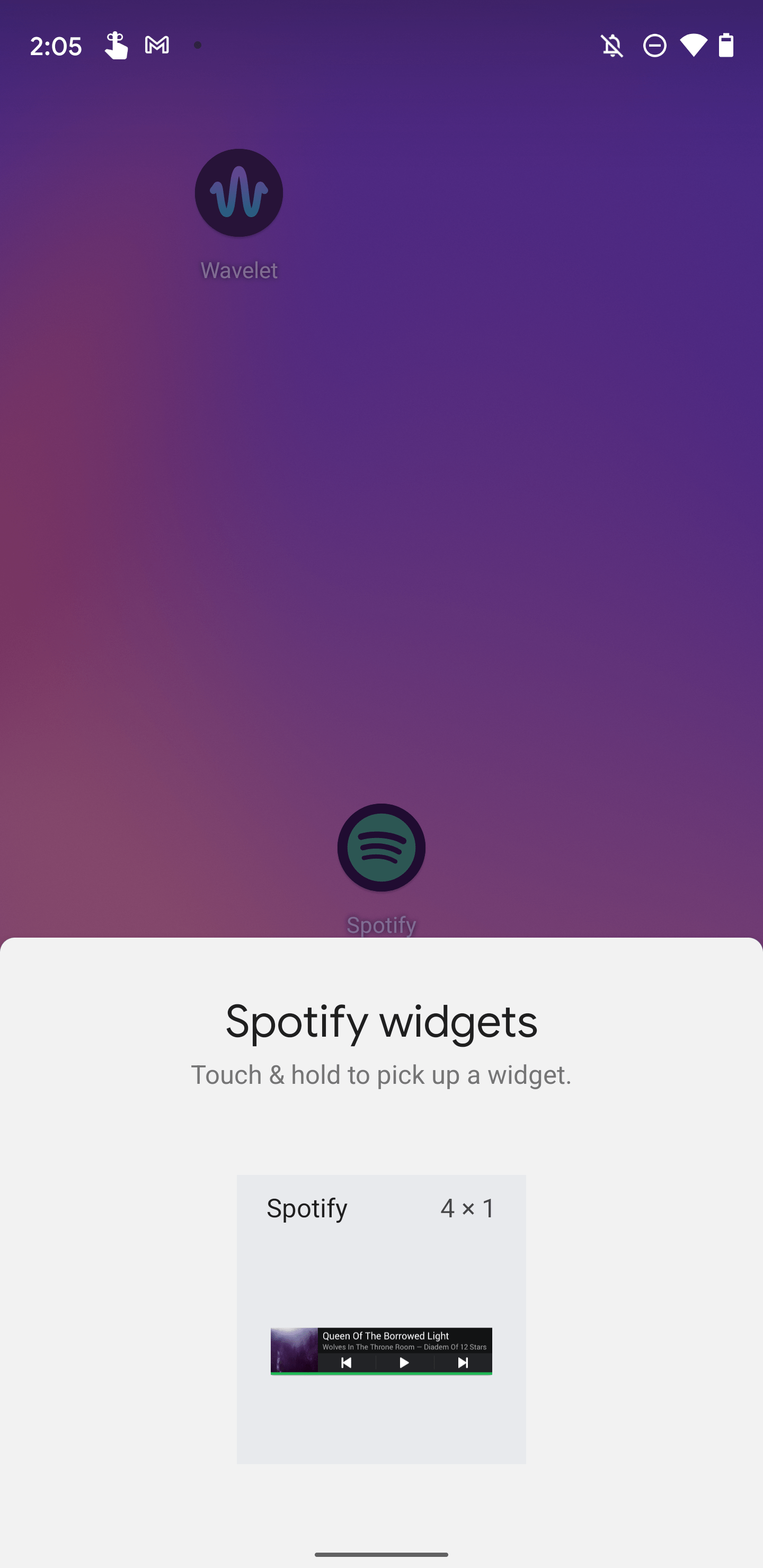
Task: Tap the clock showing 2:05
Action: 57,45
